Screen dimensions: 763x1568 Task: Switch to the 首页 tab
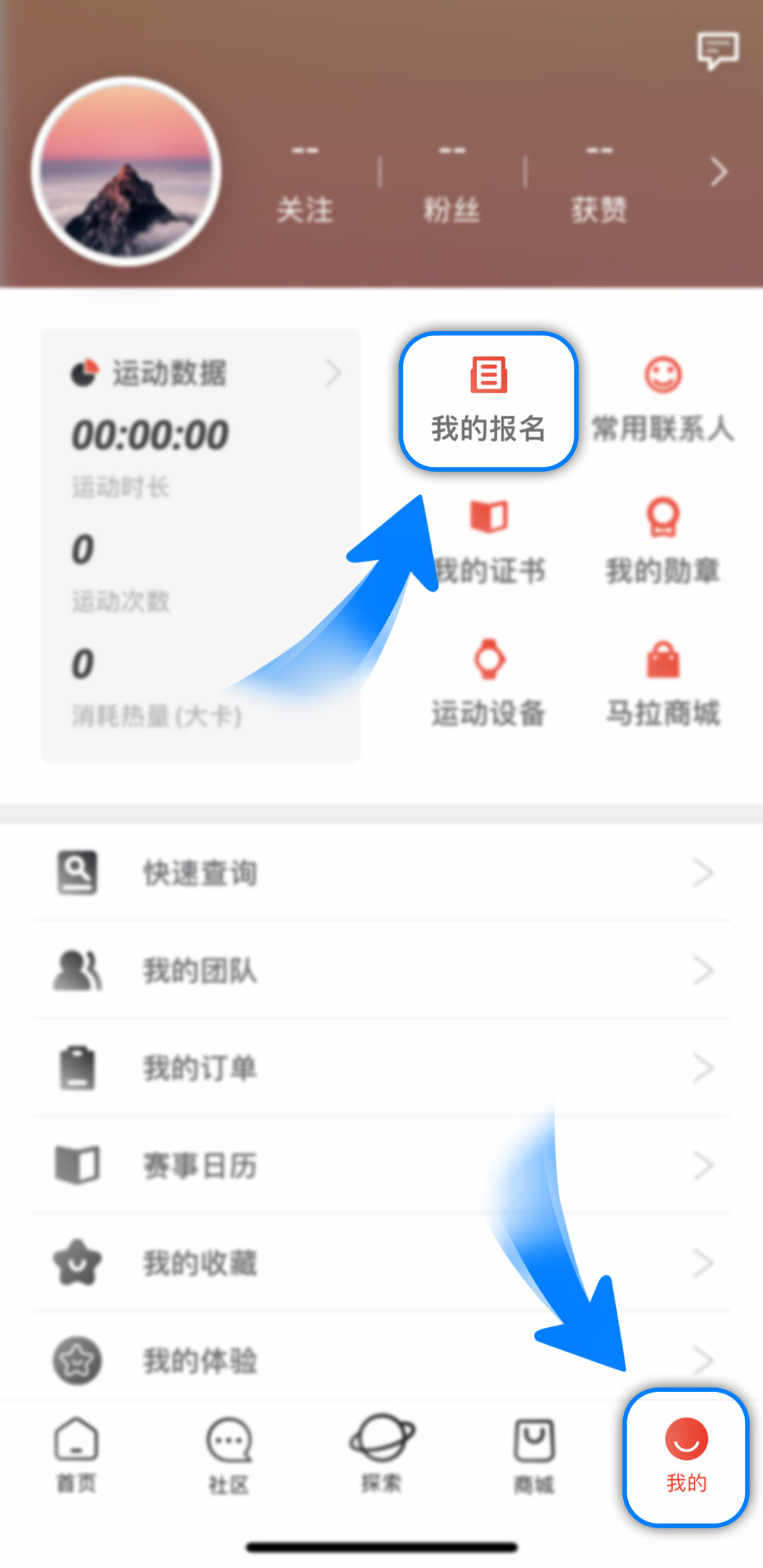(x=76, y=1455)
